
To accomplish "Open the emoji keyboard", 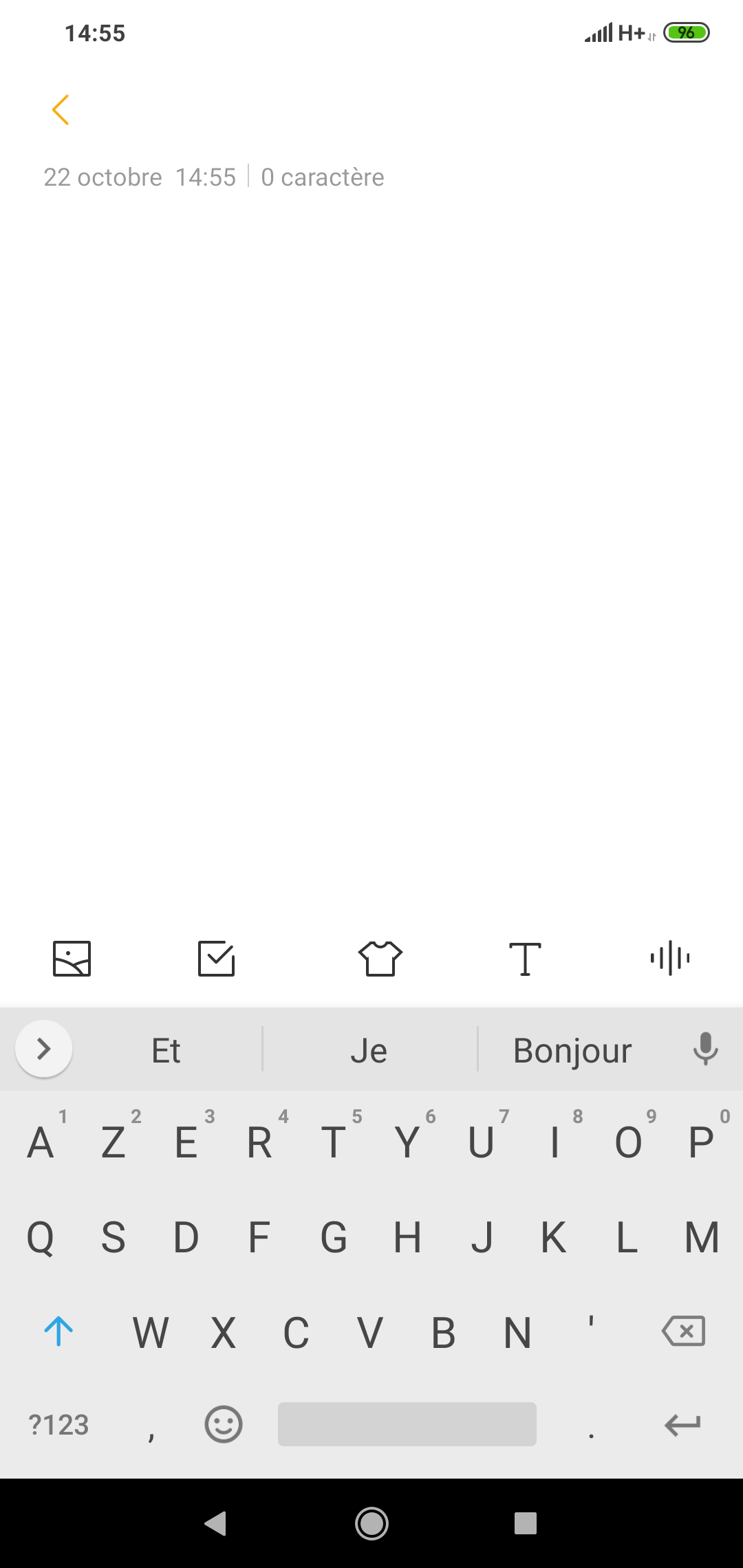I will (224, 1424).
